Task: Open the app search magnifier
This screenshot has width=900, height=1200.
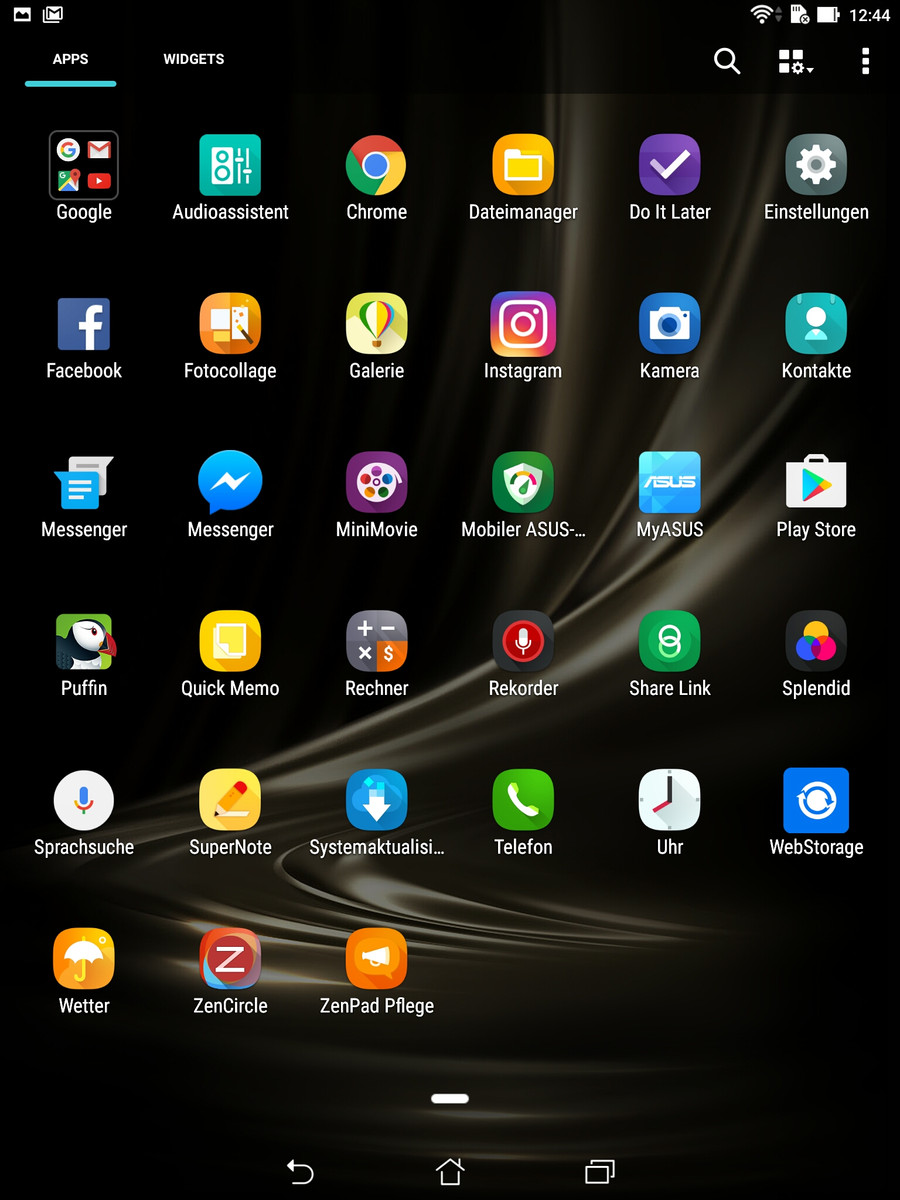Action: 727,61
